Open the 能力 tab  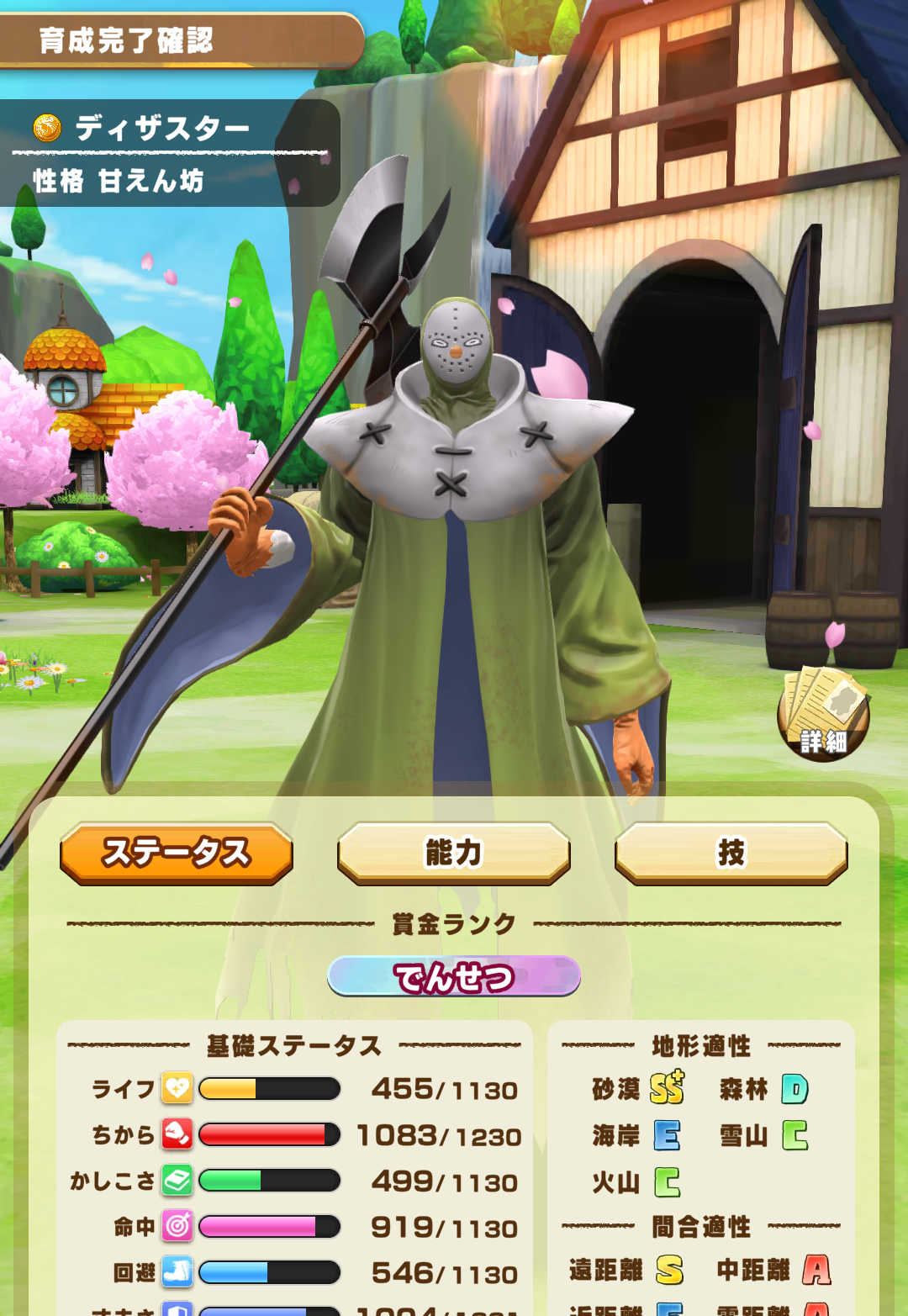(454, 853)
